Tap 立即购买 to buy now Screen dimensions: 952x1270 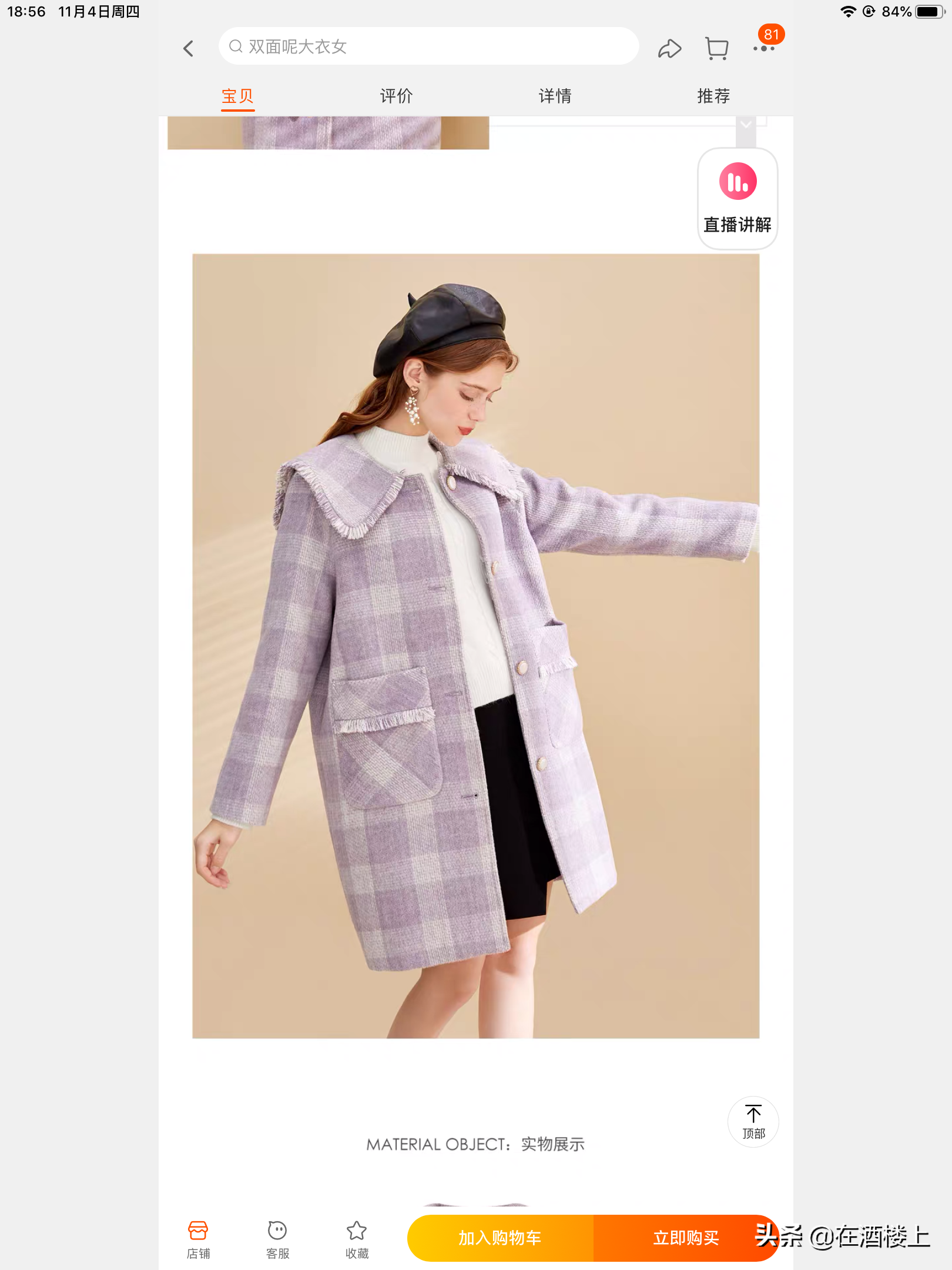pos(685,1238)
